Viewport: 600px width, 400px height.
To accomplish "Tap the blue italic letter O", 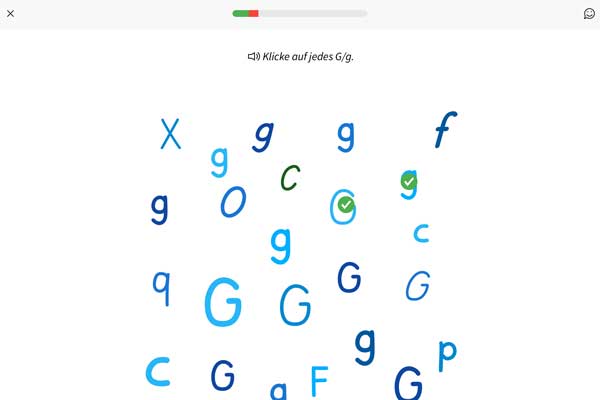I will point(233,202).
